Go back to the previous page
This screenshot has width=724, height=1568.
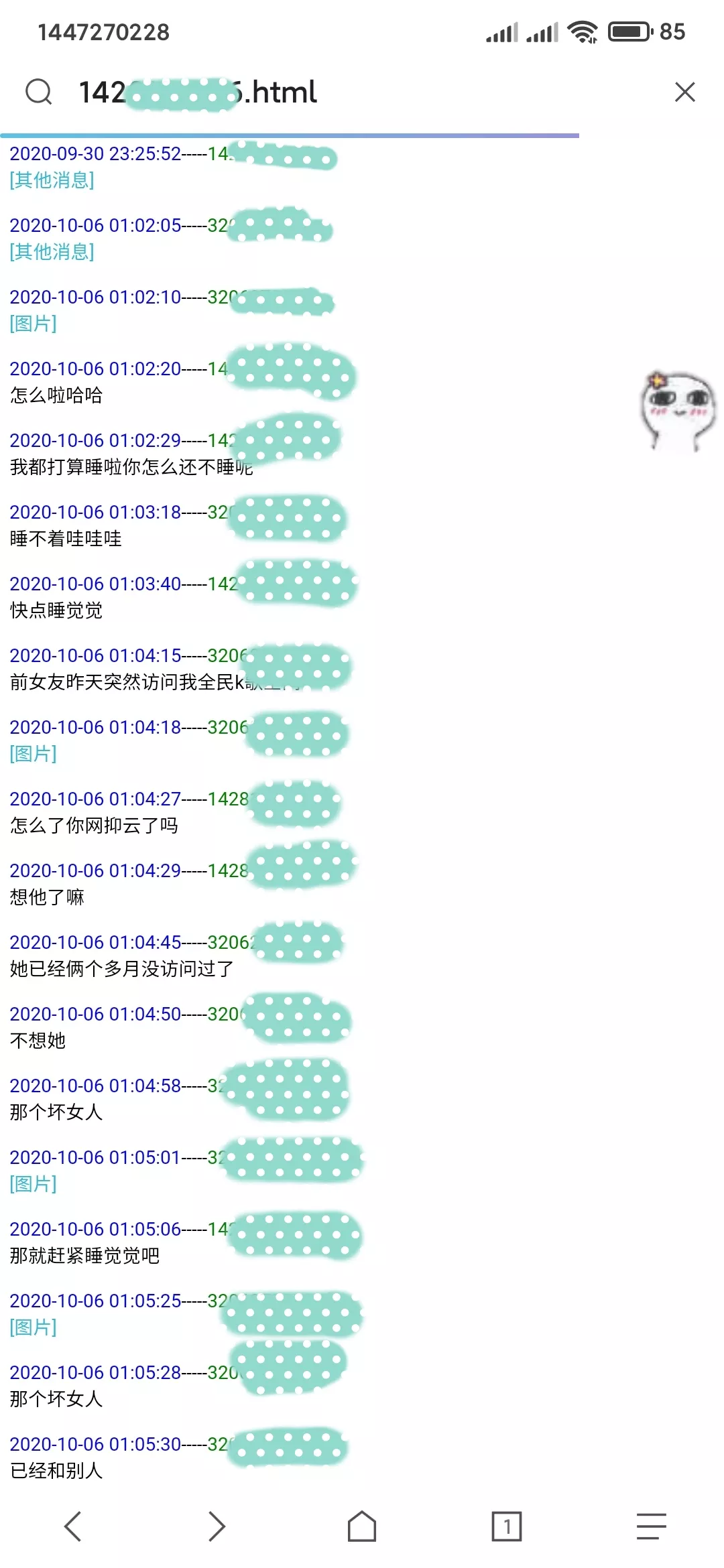pos(73,1526)
